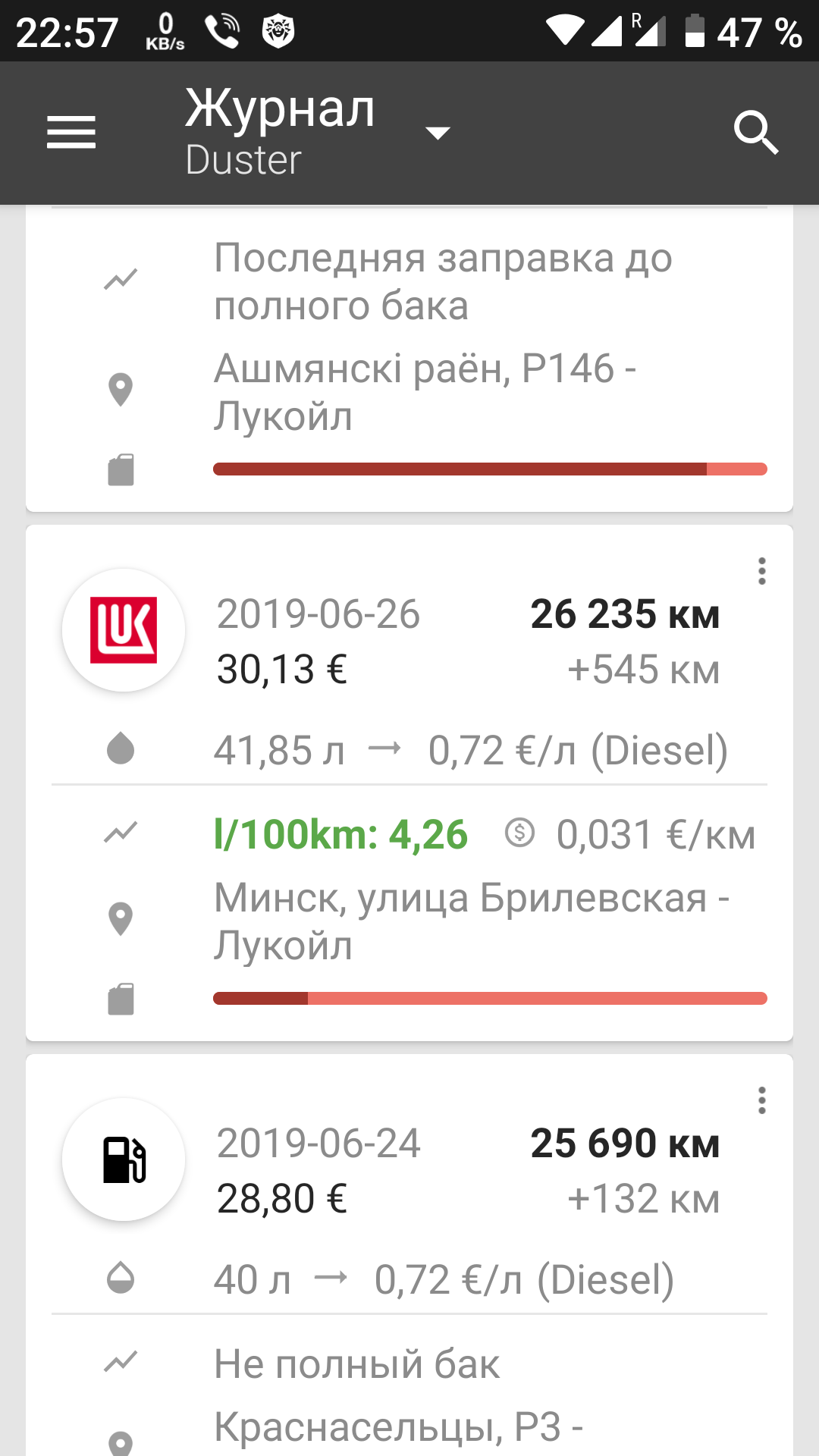Open overflow menu for 2019-06-26 entry

761,571
